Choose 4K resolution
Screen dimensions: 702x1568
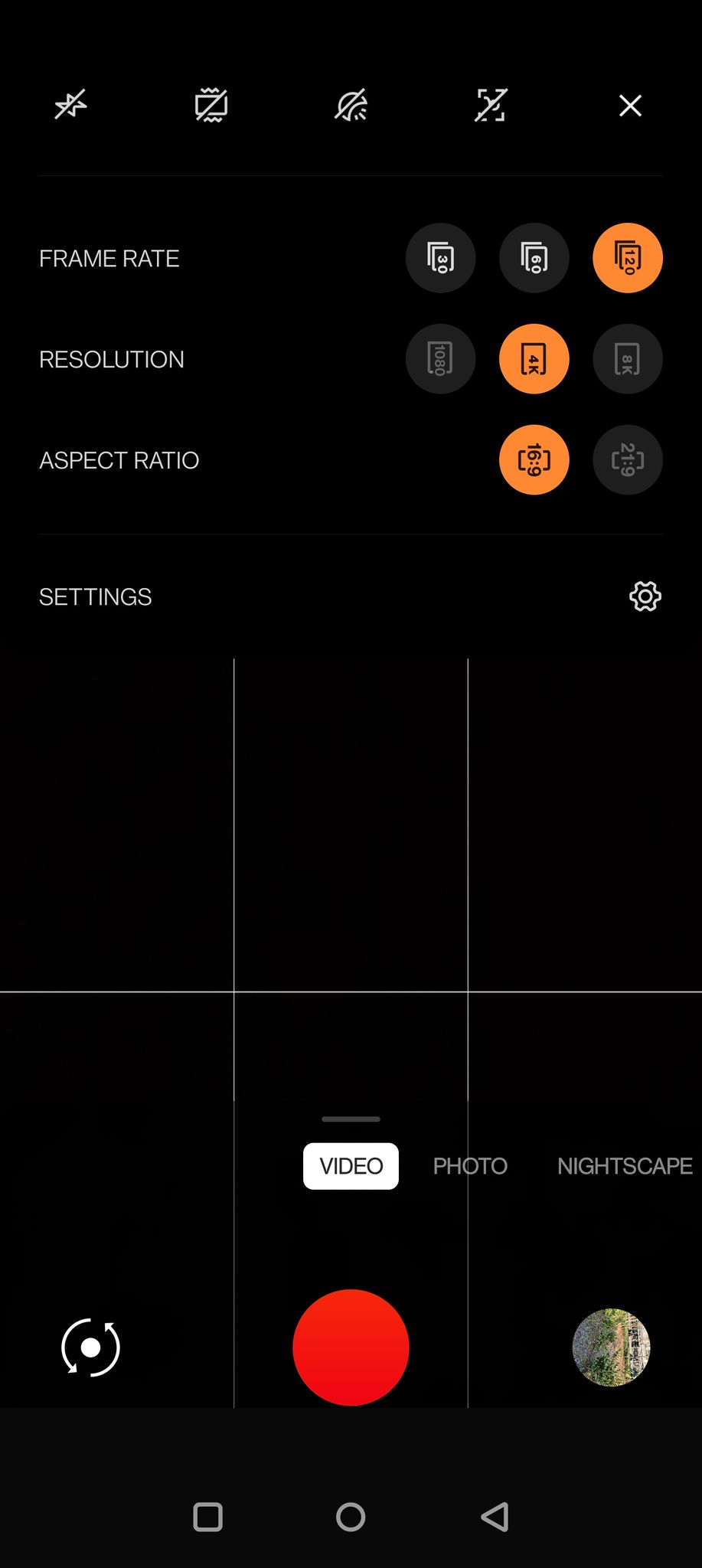[534, 359]
